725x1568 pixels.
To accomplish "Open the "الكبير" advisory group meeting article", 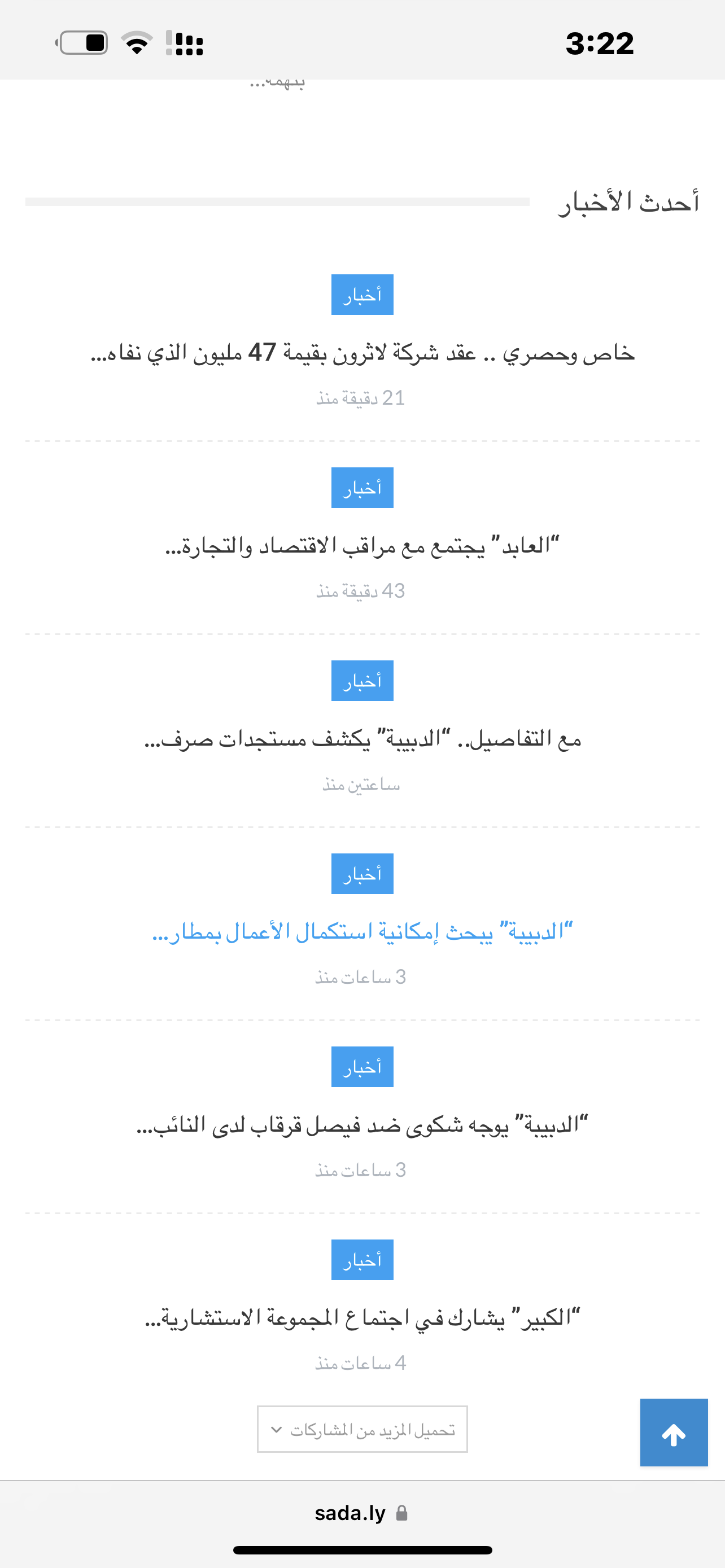I will (x=363, y=1317).
